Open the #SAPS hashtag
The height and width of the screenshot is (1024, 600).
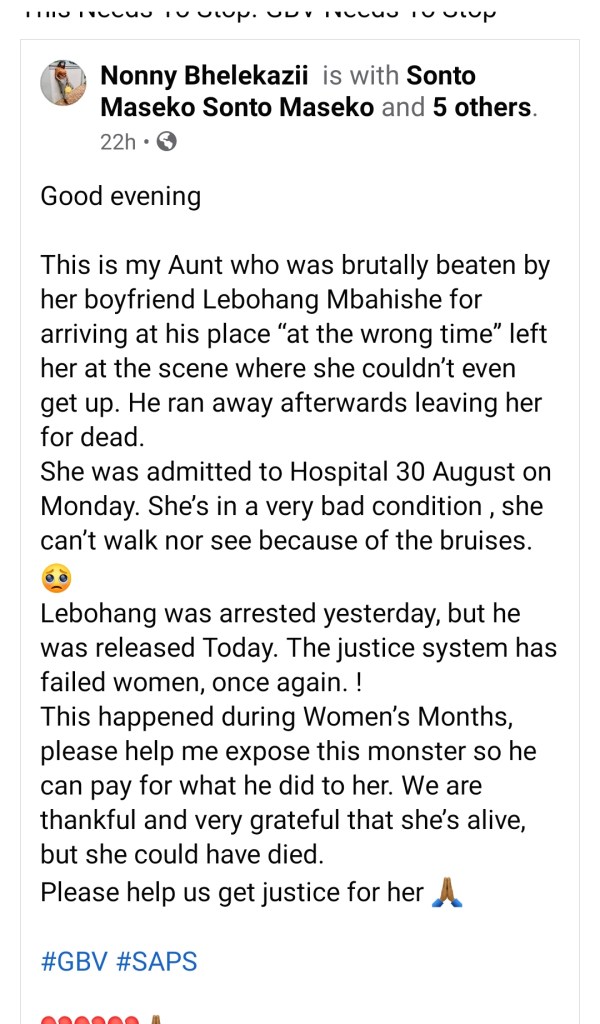click(157, 961)
